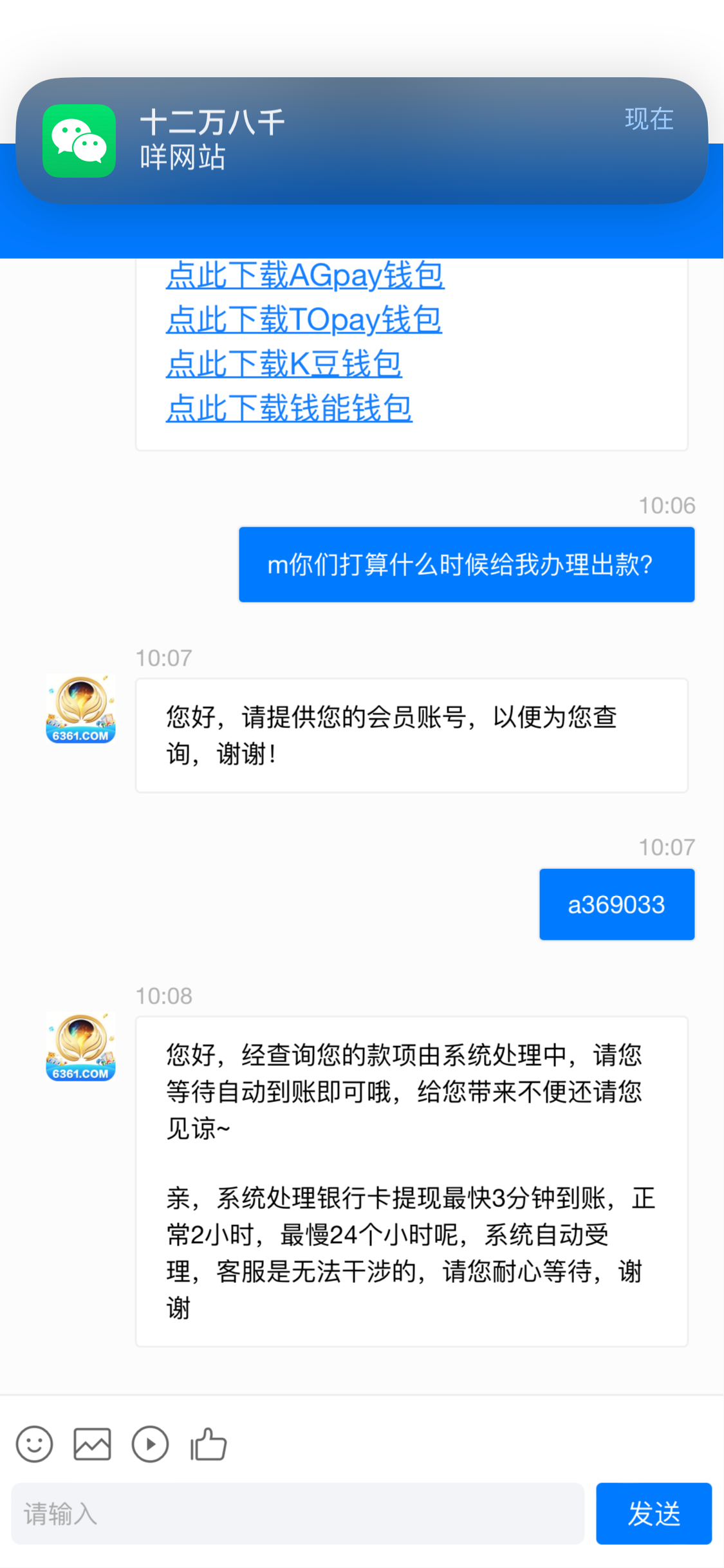The height and width of the screenshot is (1568, 724).
Task: Click the 10:06 timestamp above the blue bubble
Action: [667, 505]
